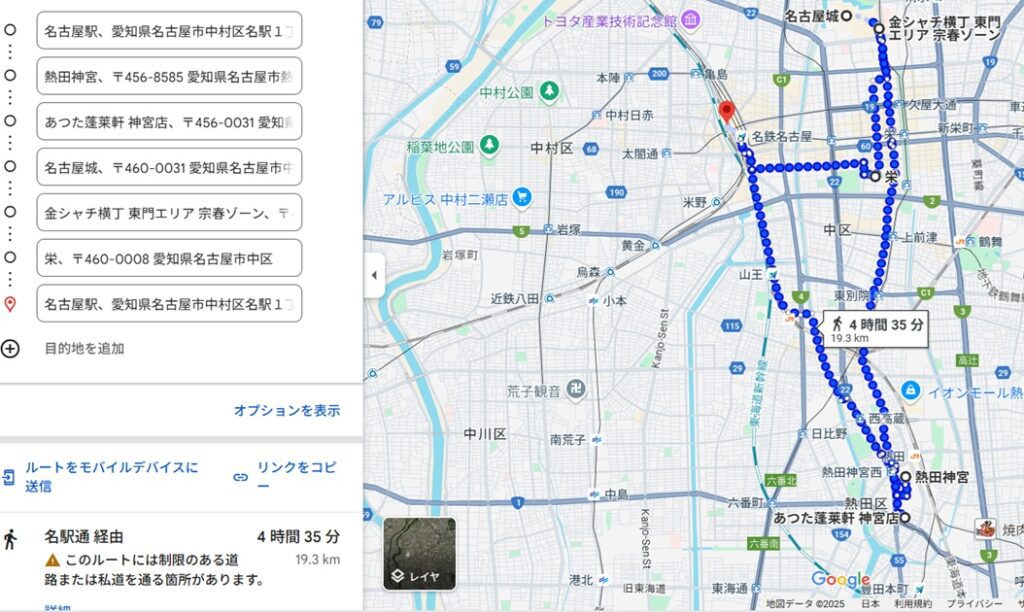Select the 中村公園 park marker
This screenshot has height=612, width=1024.
[549, 92]
